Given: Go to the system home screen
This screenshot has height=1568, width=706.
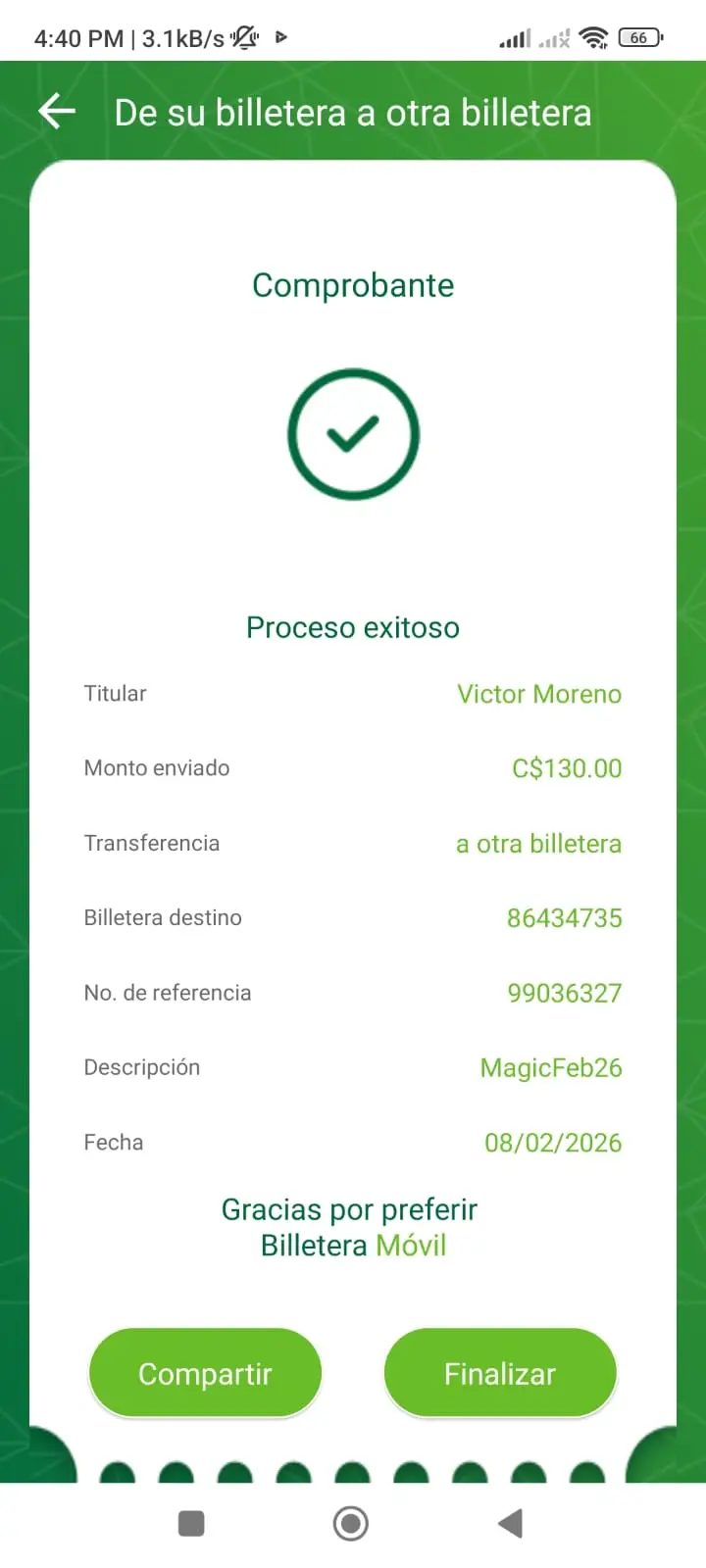Looking at the screenshot, I should [x=351, y=1524].
